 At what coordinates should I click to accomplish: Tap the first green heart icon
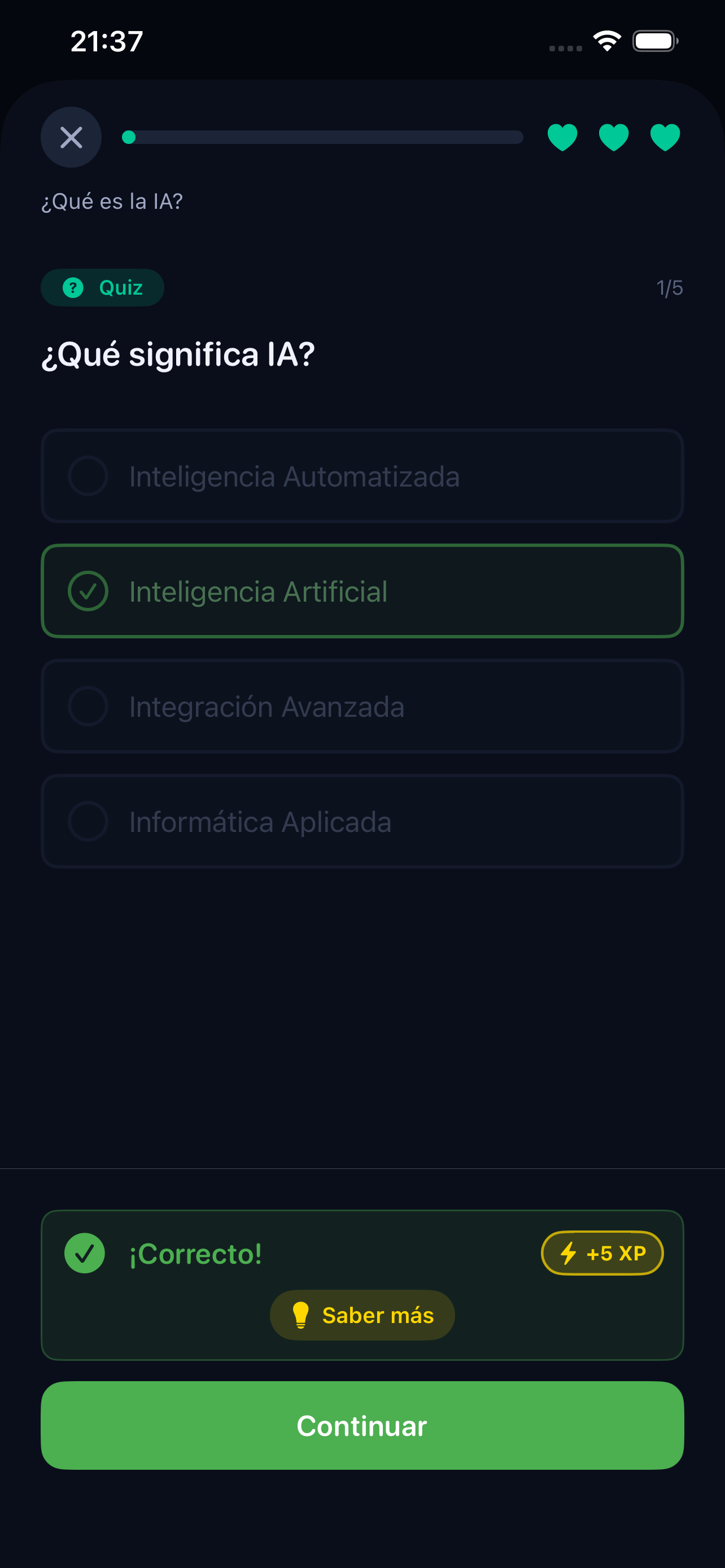pos(563,137)
